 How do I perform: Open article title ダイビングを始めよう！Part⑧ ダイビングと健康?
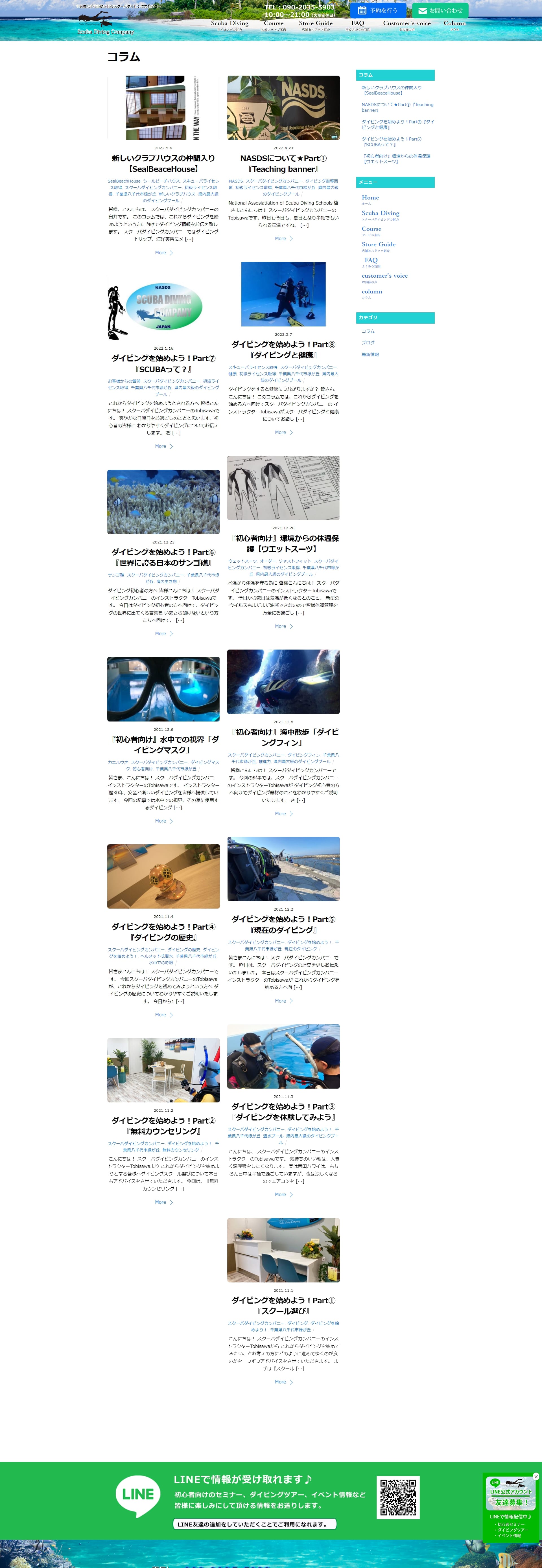pyautogui.click(x=283, y=349)
